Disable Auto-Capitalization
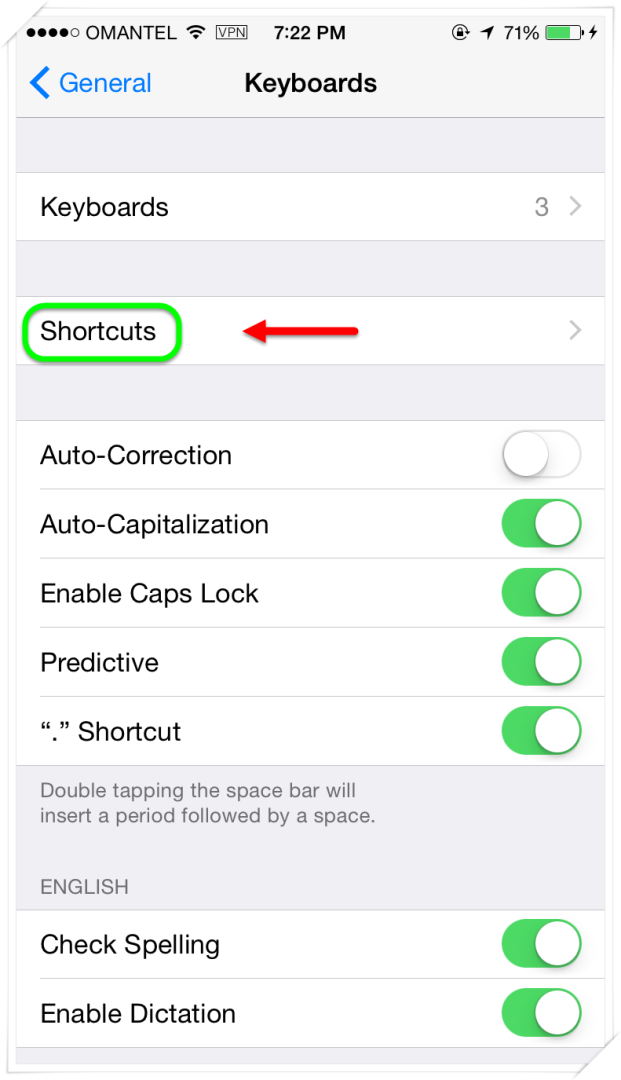 click(541, 523)
